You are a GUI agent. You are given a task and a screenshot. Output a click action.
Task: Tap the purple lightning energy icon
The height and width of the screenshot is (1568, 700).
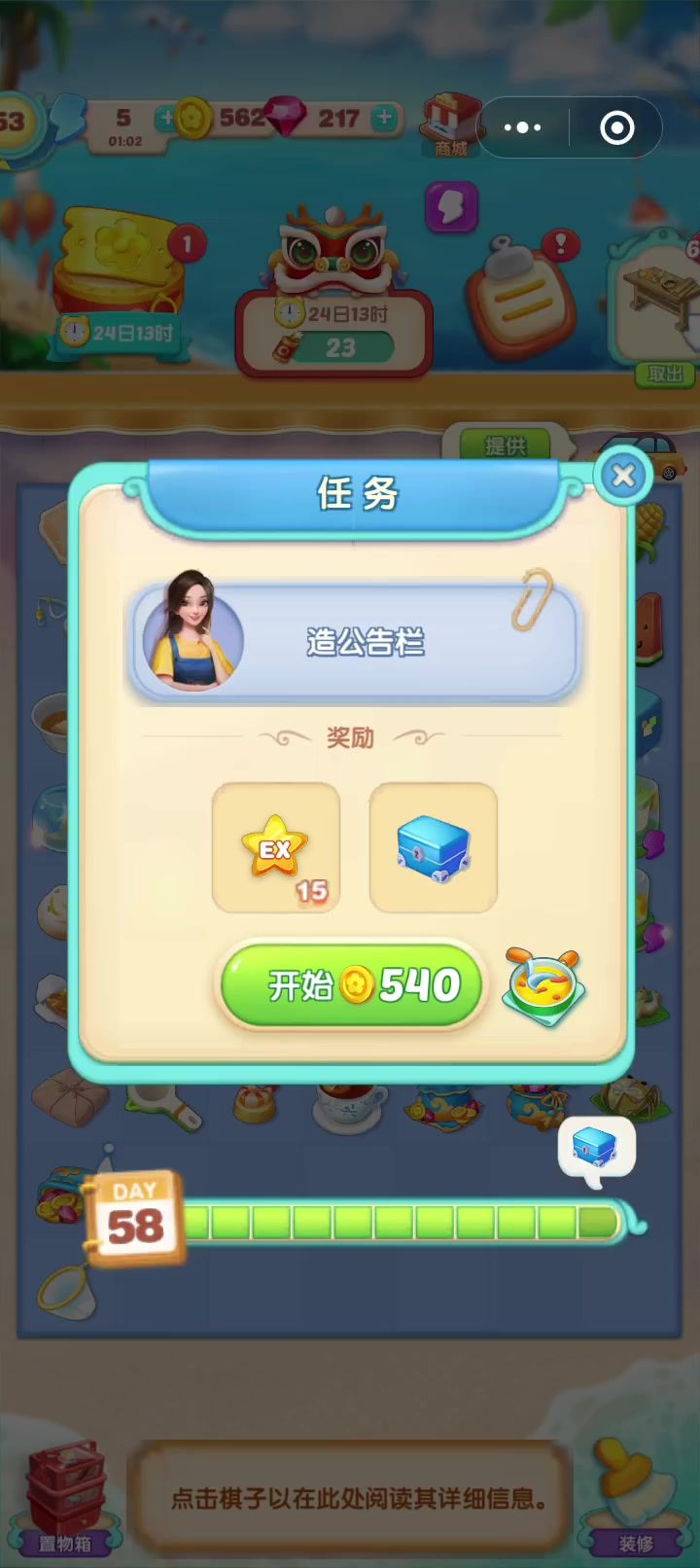click(452, 207)
